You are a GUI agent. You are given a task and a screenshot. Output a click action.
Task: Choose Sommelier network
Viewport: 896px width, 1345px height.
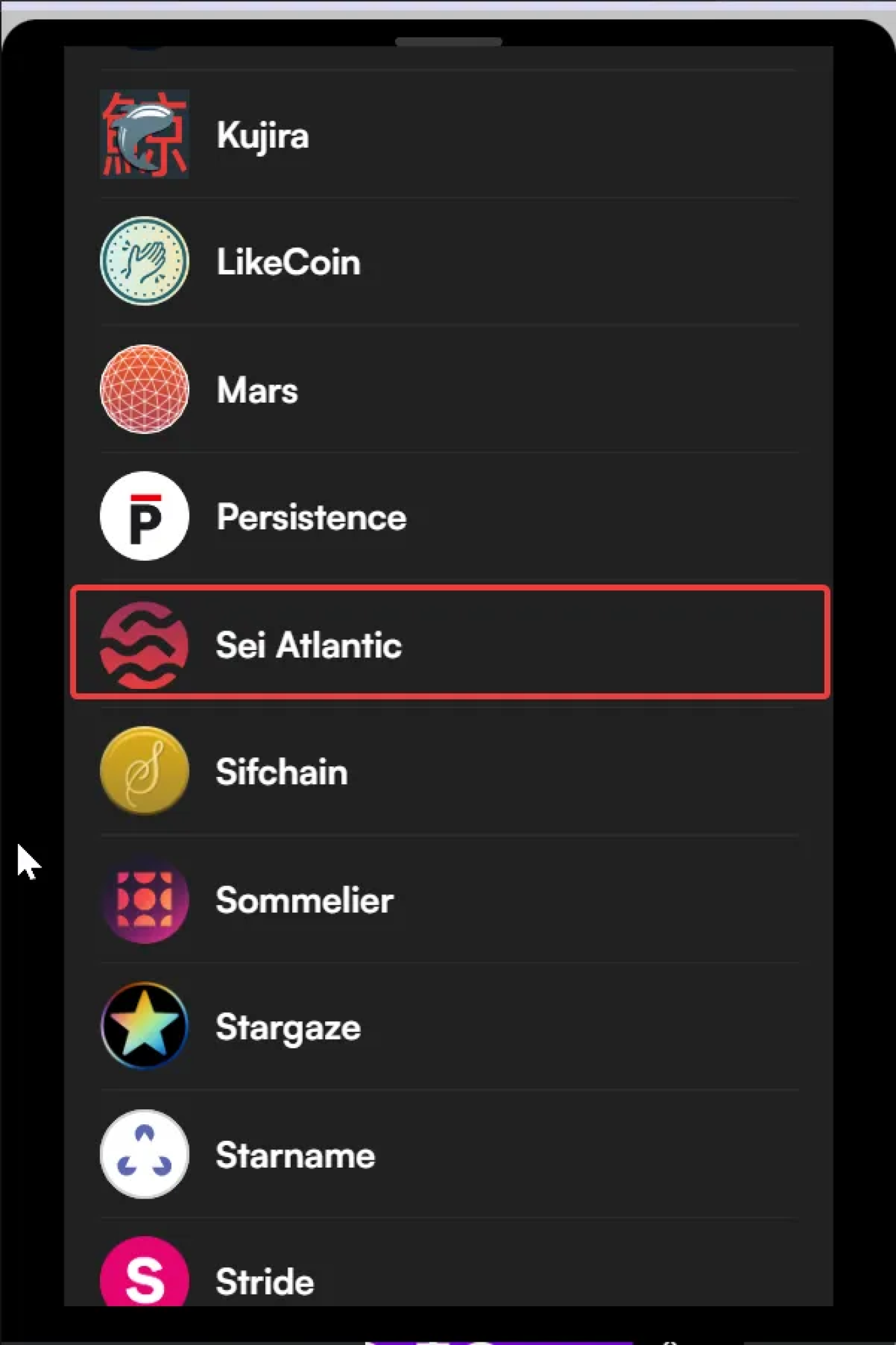[x=305, y=900]
